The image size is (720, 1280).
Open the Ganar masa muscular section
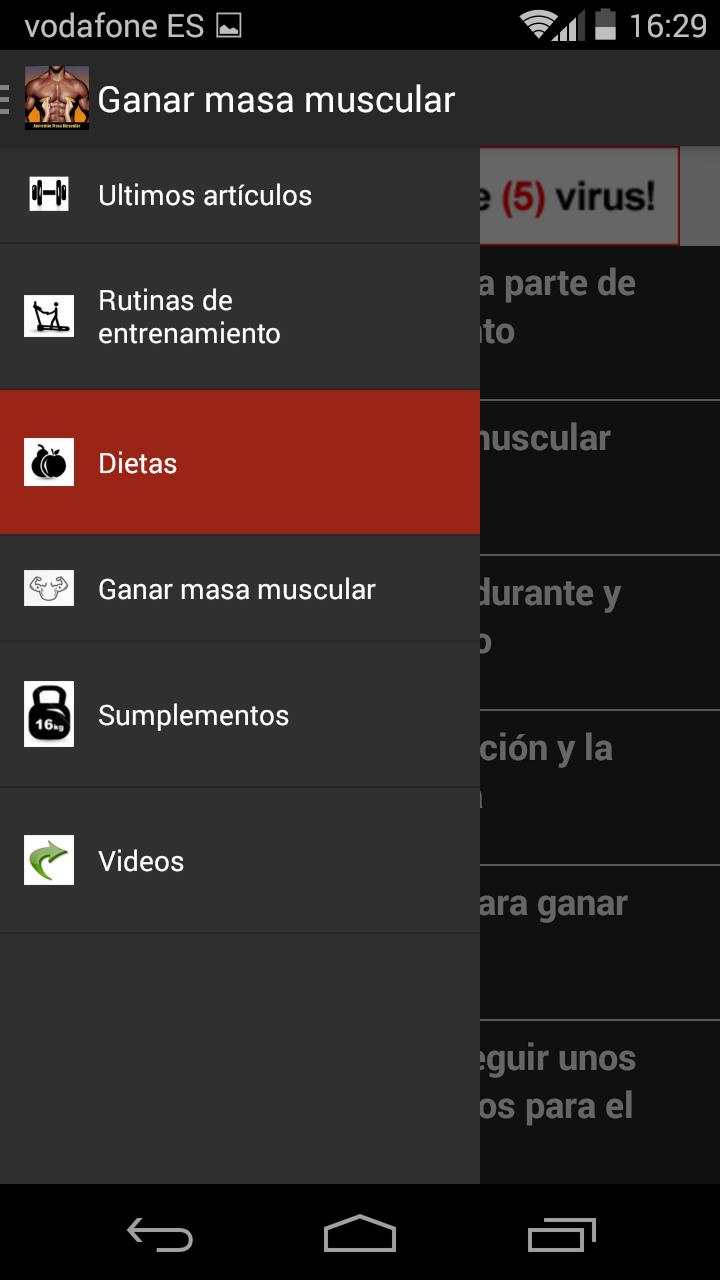(240, 588)
